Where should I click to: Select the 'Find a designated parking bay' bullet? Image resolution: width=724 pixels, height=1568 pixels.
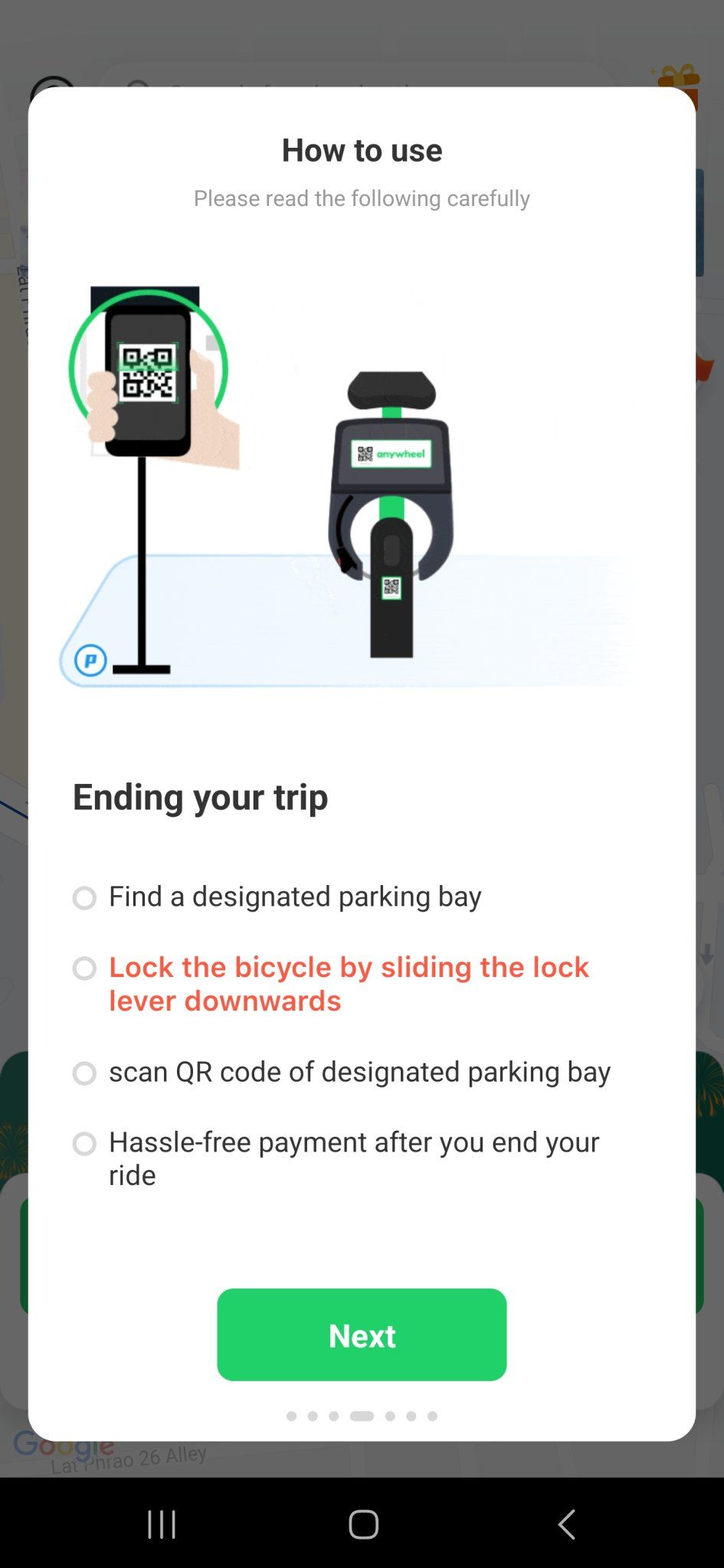click(x=84, y=897)
